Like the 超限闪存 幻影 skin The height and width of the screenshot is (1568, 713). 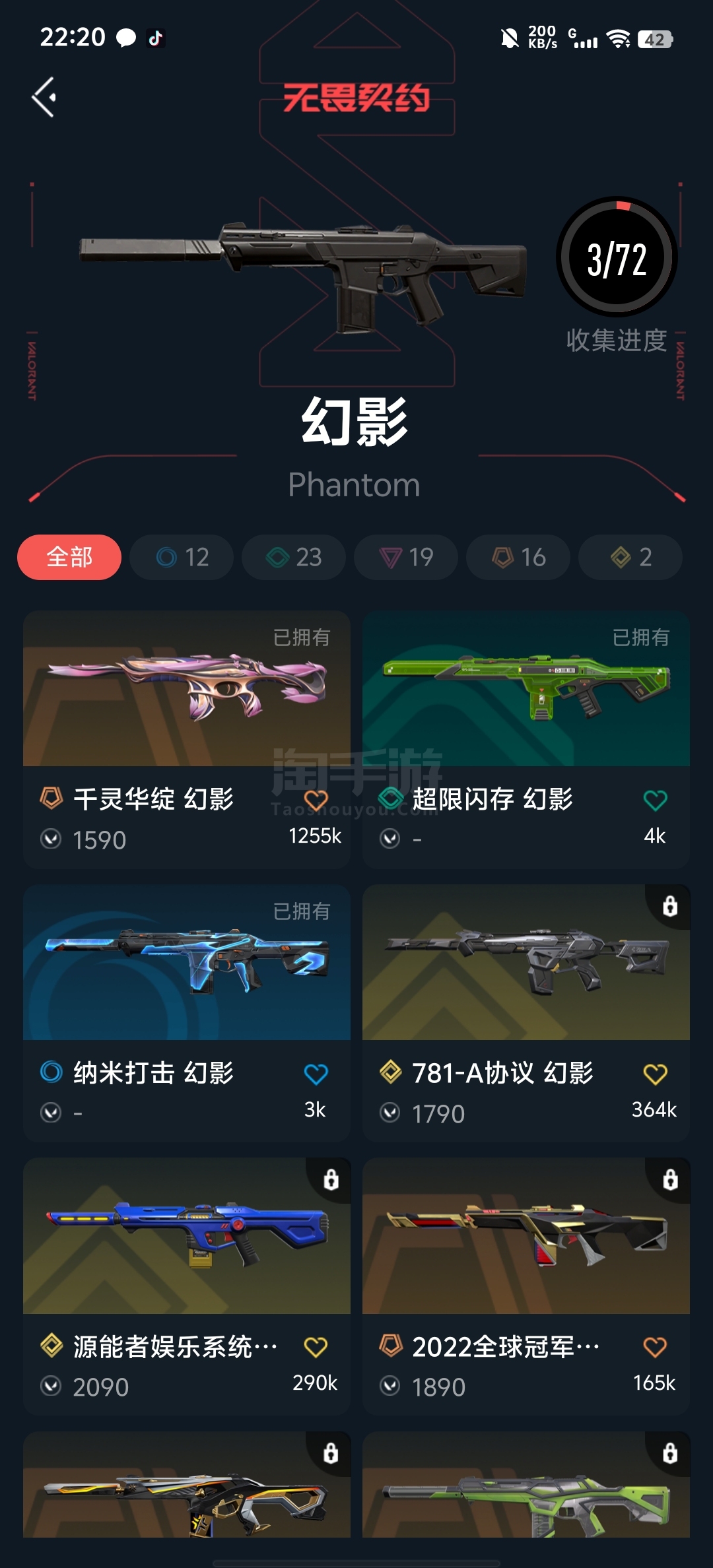[655, 800]
